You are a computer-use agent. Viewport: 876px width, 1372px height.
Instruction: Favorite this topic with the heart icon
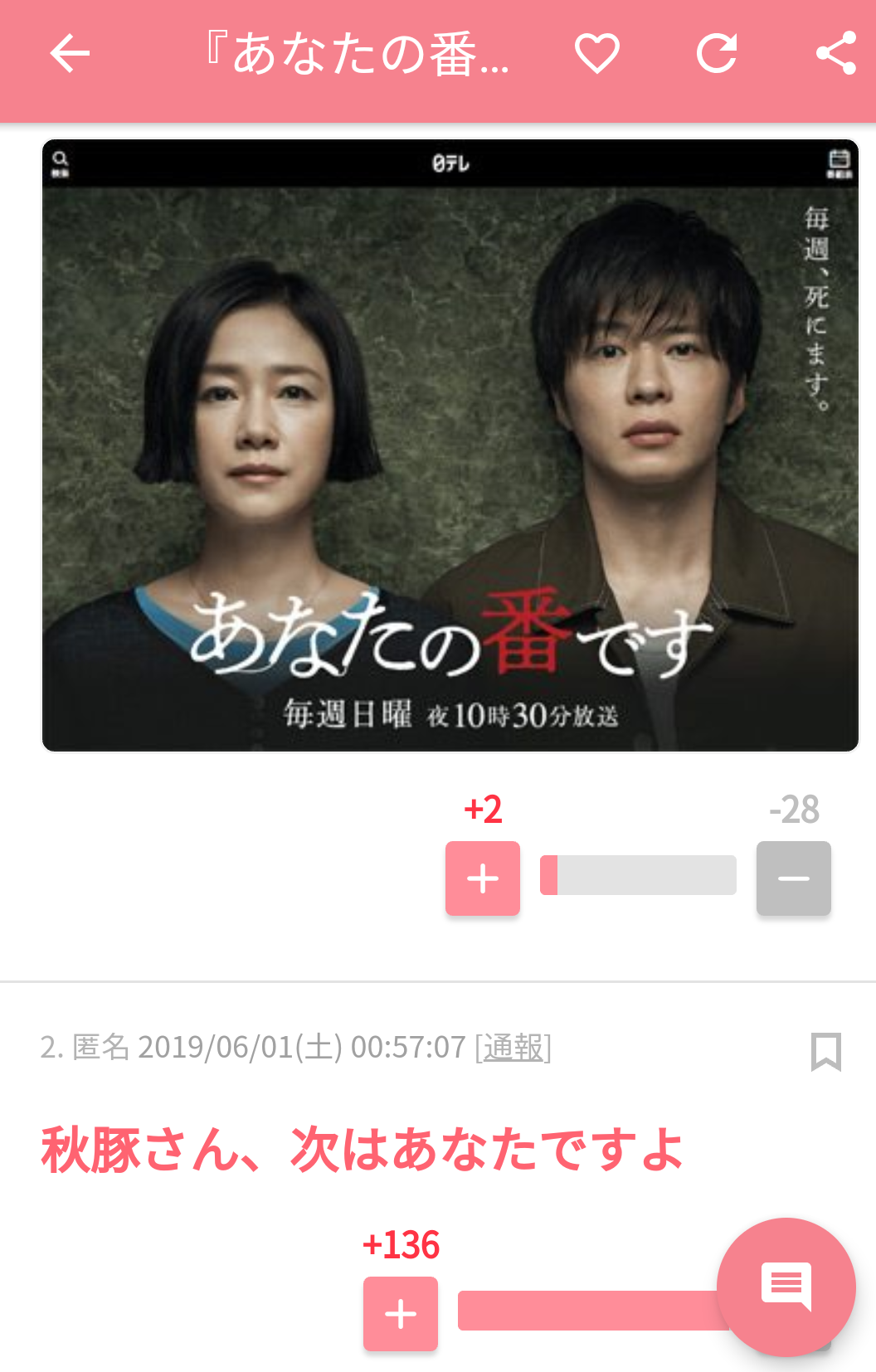coord(597,54)
